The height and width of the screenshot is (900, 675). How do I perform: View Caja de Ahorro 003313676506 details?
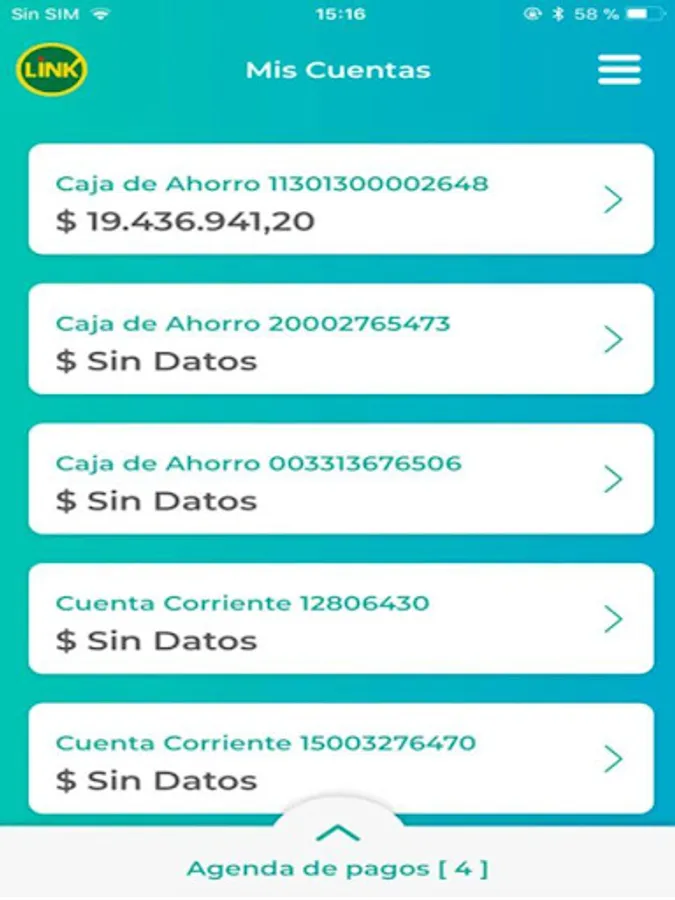point(340,480)
